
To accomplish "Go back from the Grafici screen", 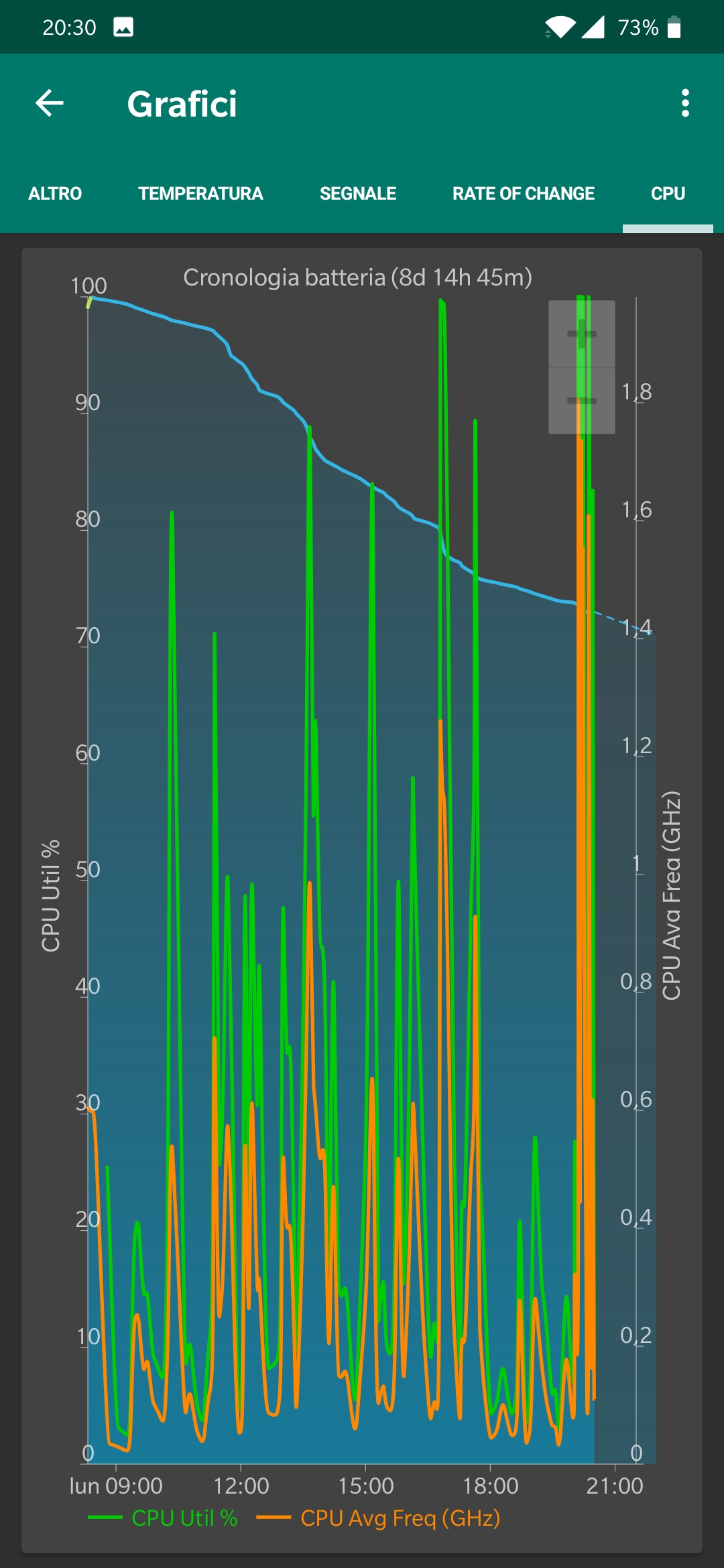I will click(50, 103).
